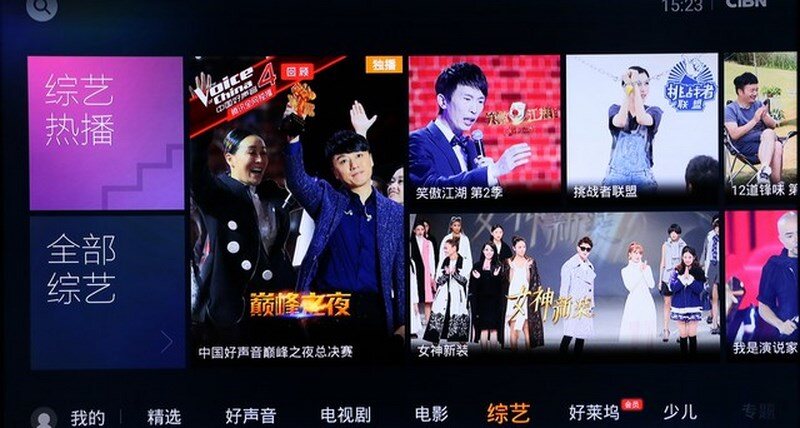
Task: Open the 综艺热播 tile
Action: pyautogui.click(x=105, y=132)
